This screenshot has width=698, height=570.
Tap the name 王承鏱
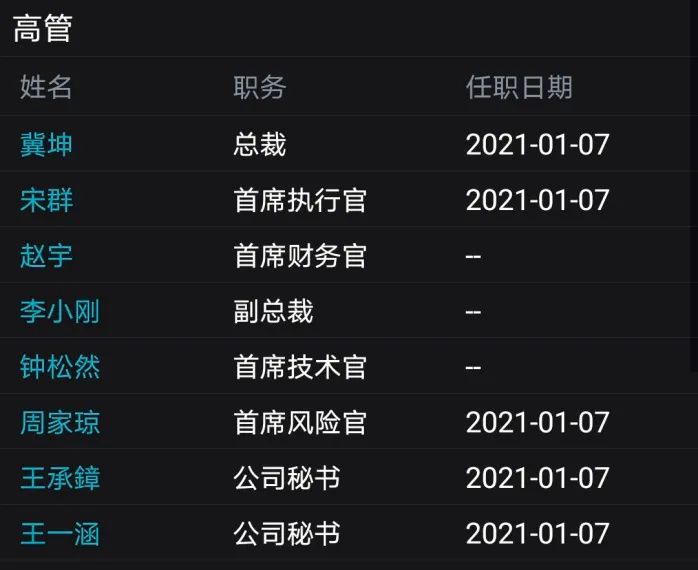click(59, 478)
